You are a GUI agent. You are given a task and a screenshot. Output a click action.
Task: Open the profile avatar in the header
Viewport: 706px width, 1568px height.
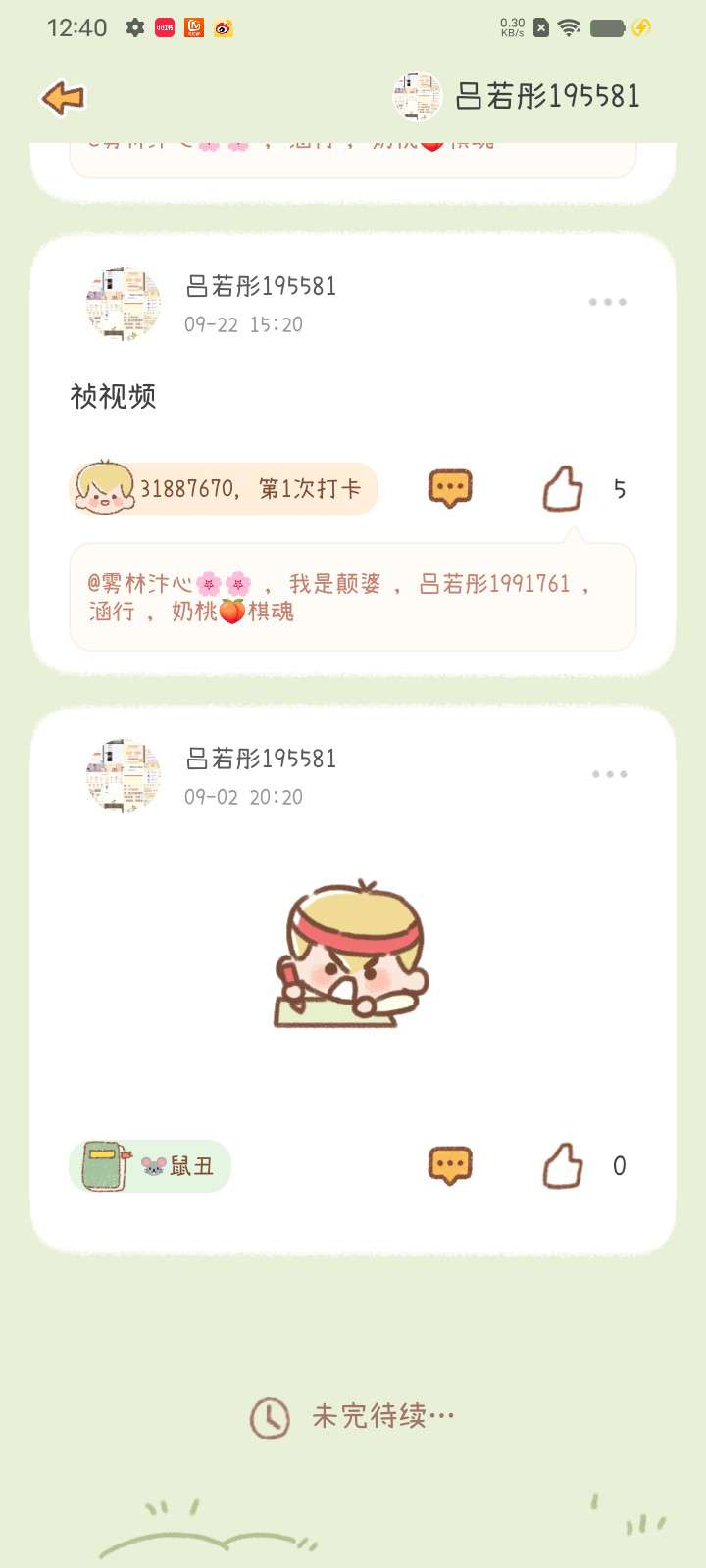[x=417, y=96]
